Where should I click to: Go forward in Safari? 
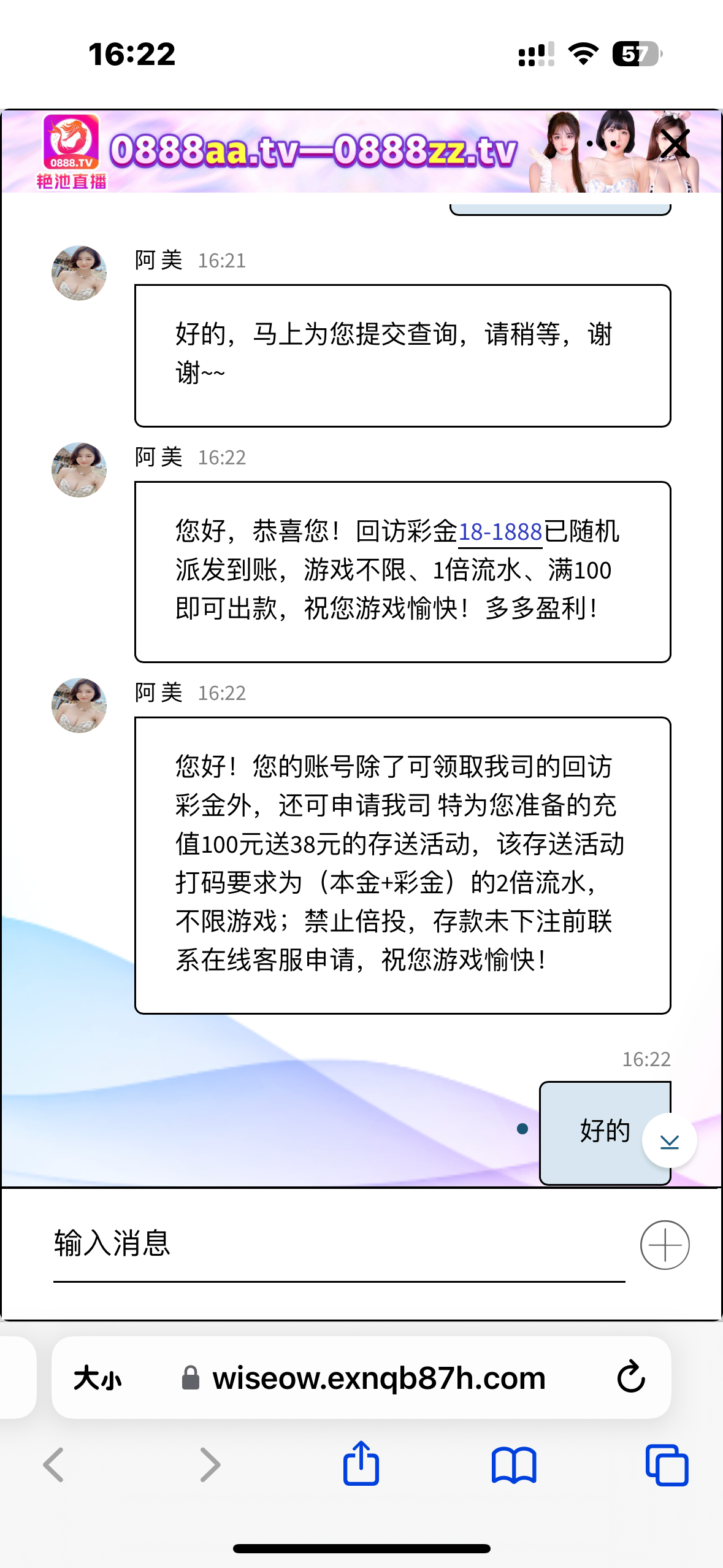[210, 1465]
